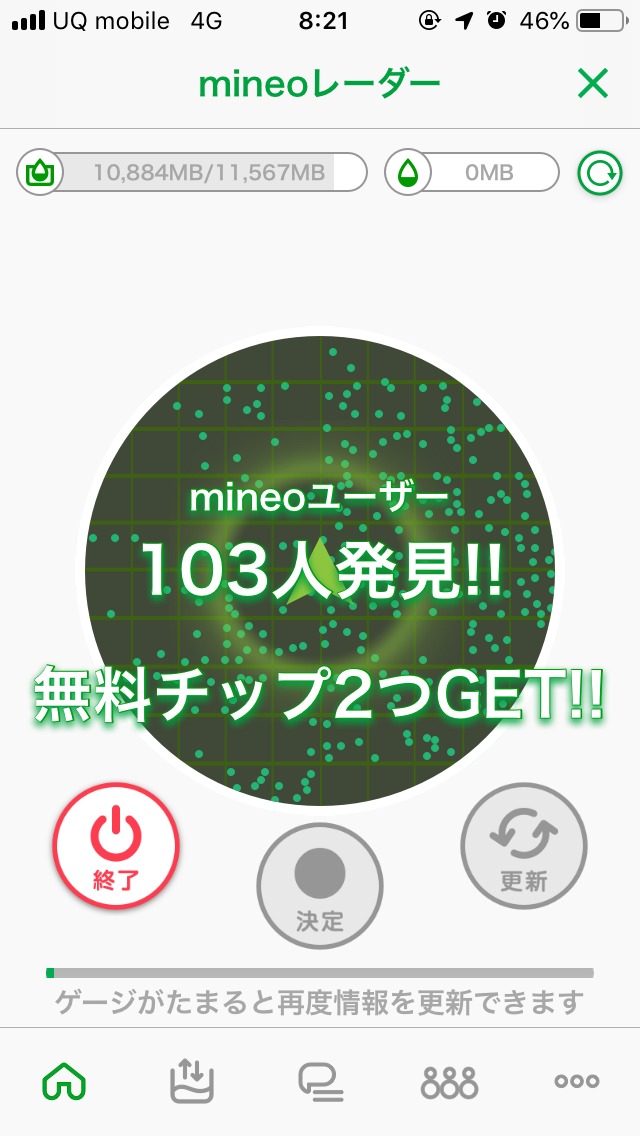Screen dimensions: 640x1136
Task: Open the data transfer tray tab
Action: point(192,1081)
